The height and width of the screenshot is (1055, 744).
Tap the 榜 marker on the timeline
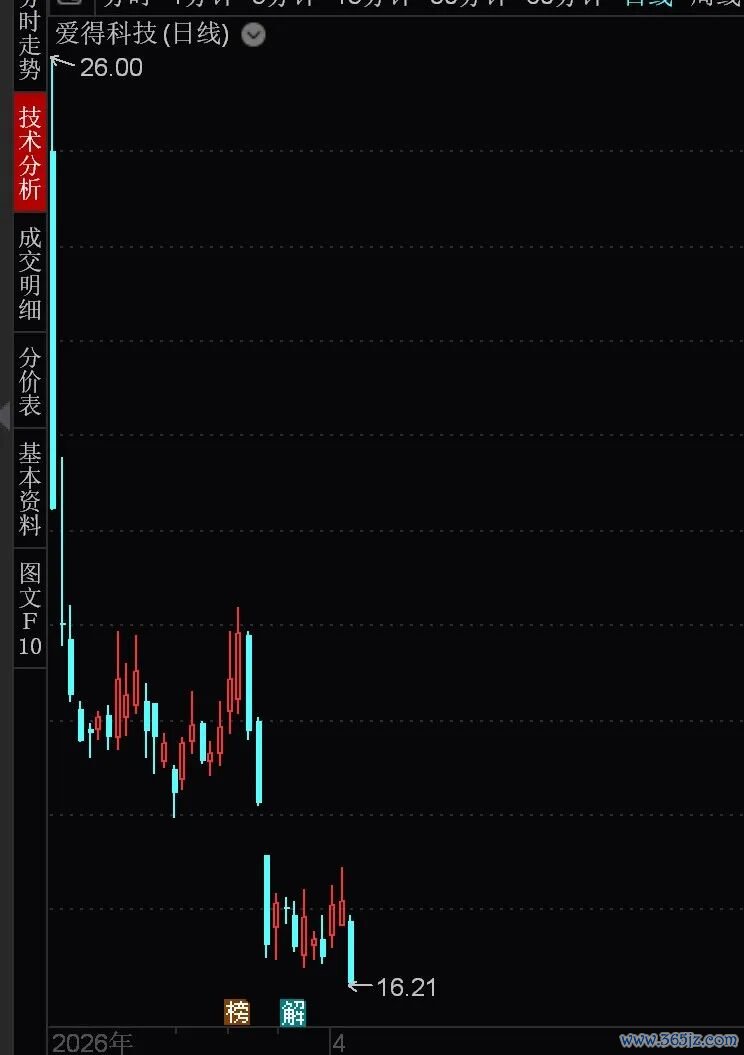point(237,1011)
